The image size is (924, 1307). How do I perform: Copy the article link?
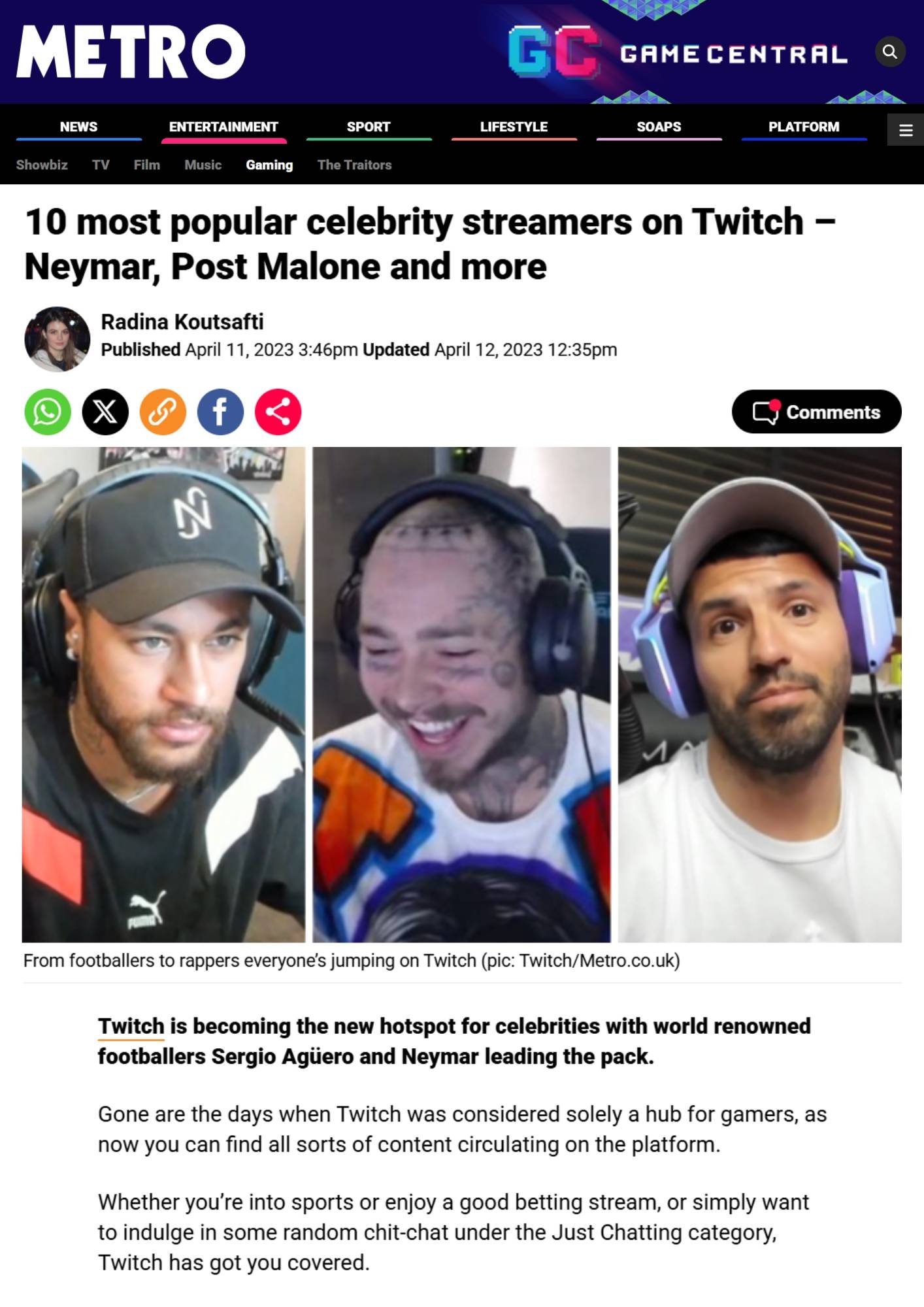pyautogui.click(x=163, y=412)
